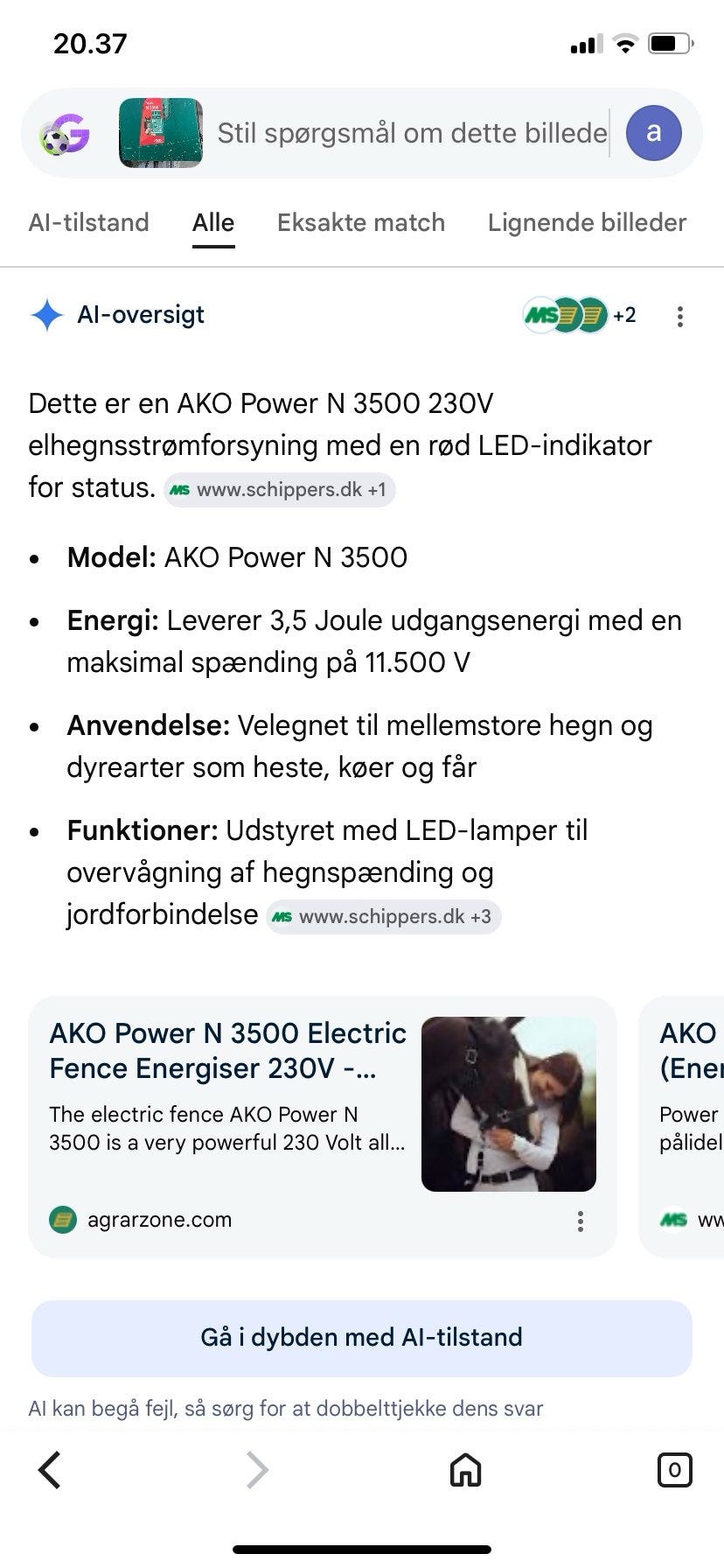Open the tab switcher

[674, 1470]
